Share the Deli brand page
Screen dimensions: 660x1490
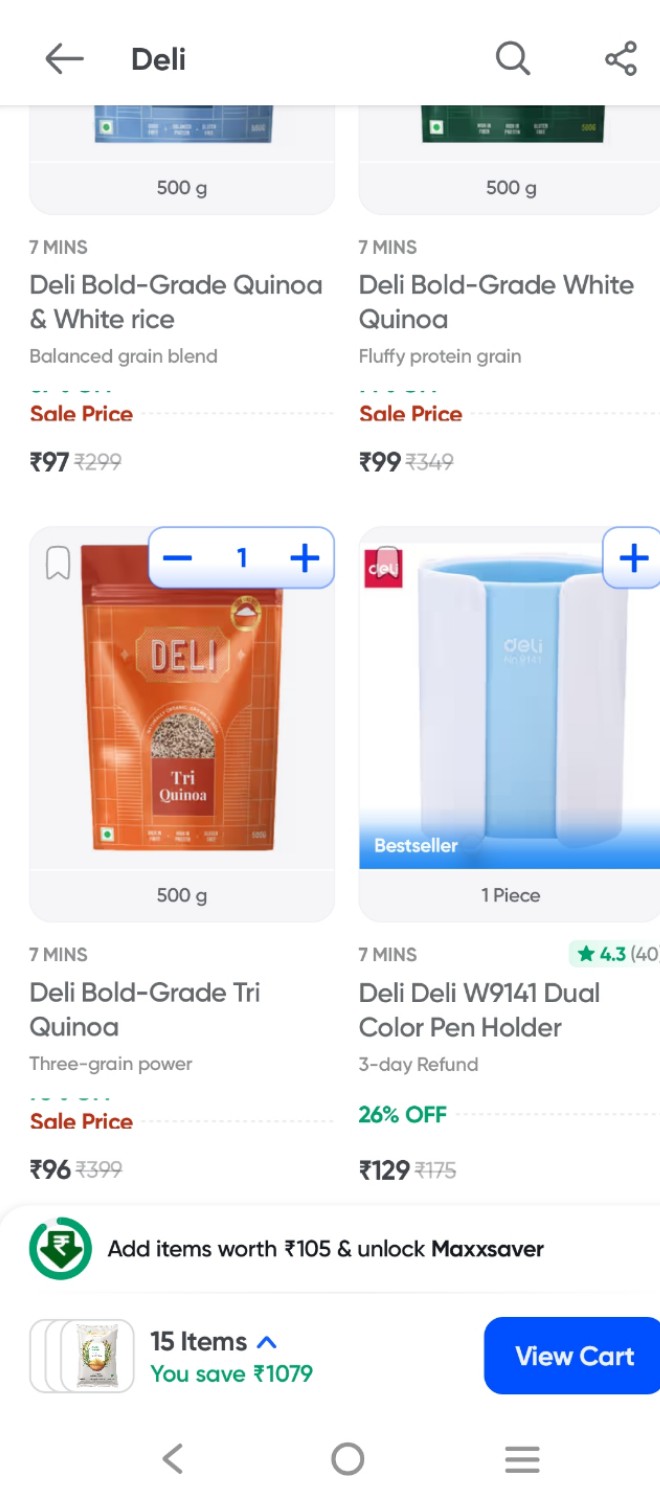pos(621,59)
